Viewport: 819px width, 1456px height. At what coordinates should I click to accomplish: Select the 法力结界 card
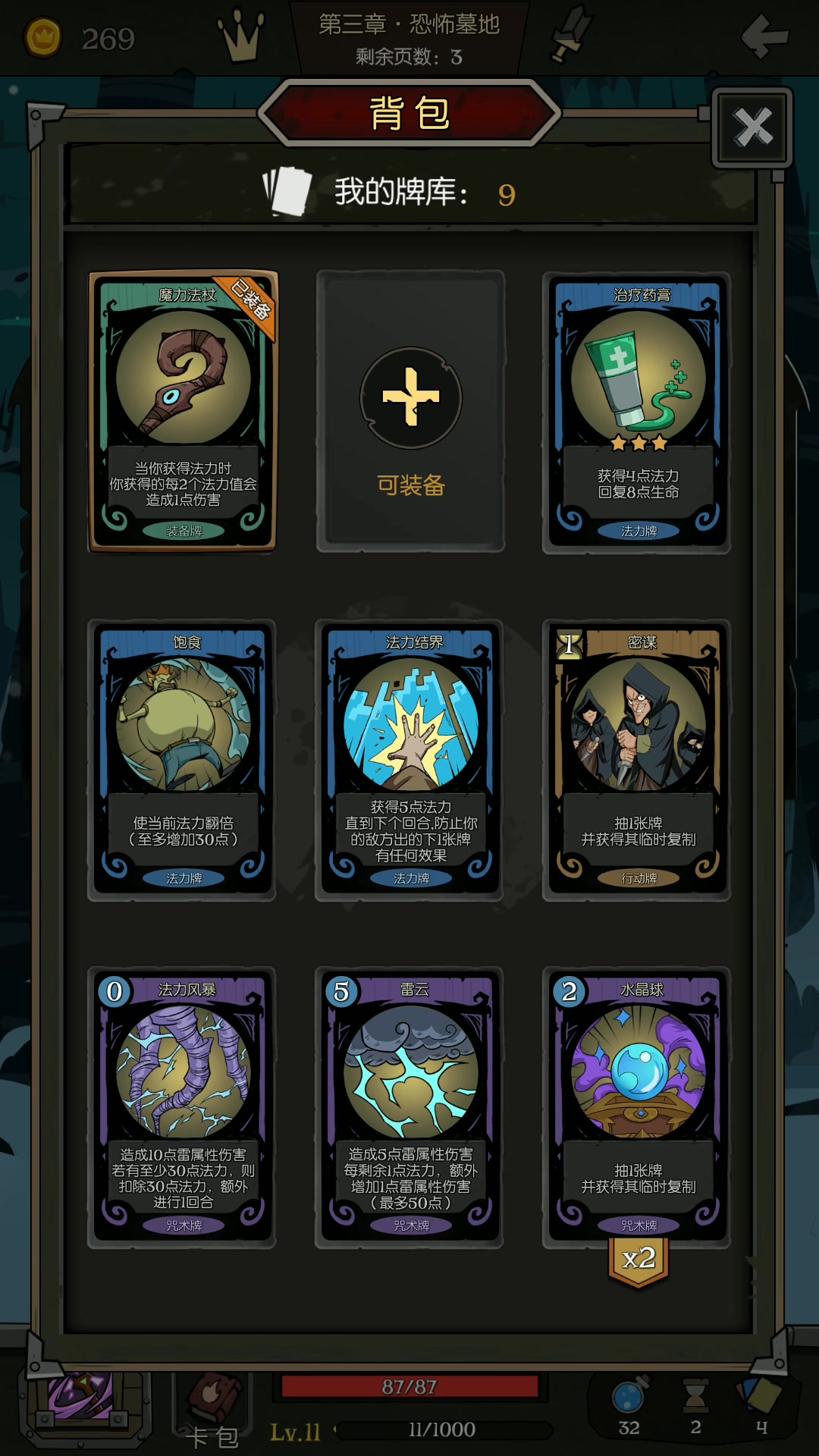[x=409, y=760]
